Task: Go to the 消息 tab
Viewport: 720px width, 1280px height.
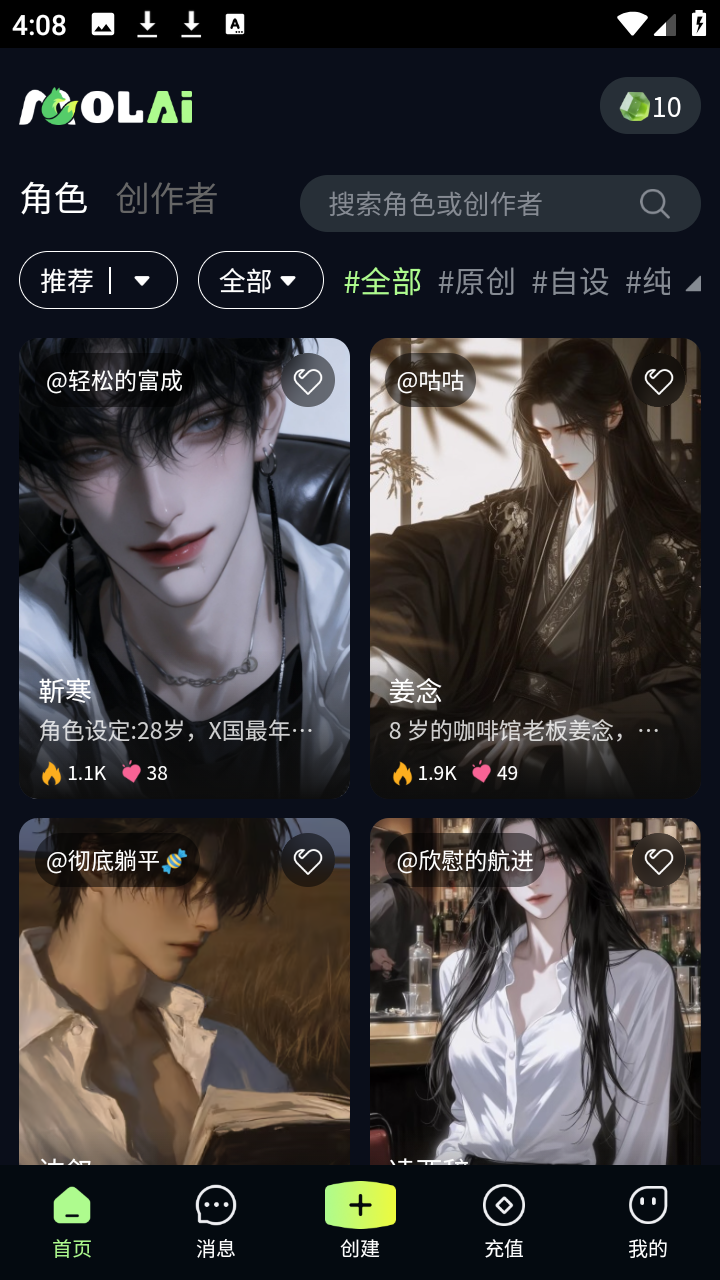Action: (x=215, y=1221)
